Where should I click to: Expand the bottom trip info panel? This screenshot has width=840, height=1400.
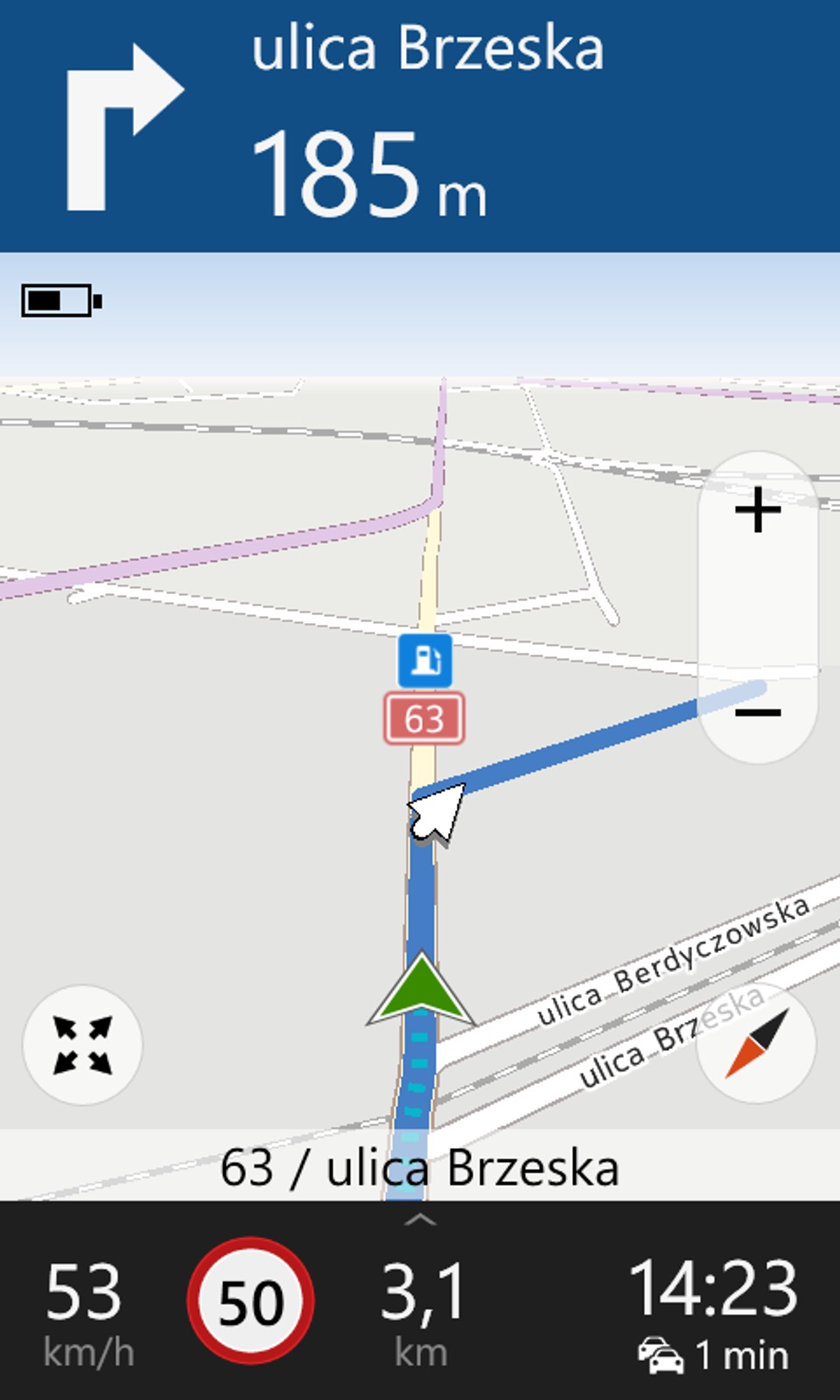click(x=421, y=1220)
